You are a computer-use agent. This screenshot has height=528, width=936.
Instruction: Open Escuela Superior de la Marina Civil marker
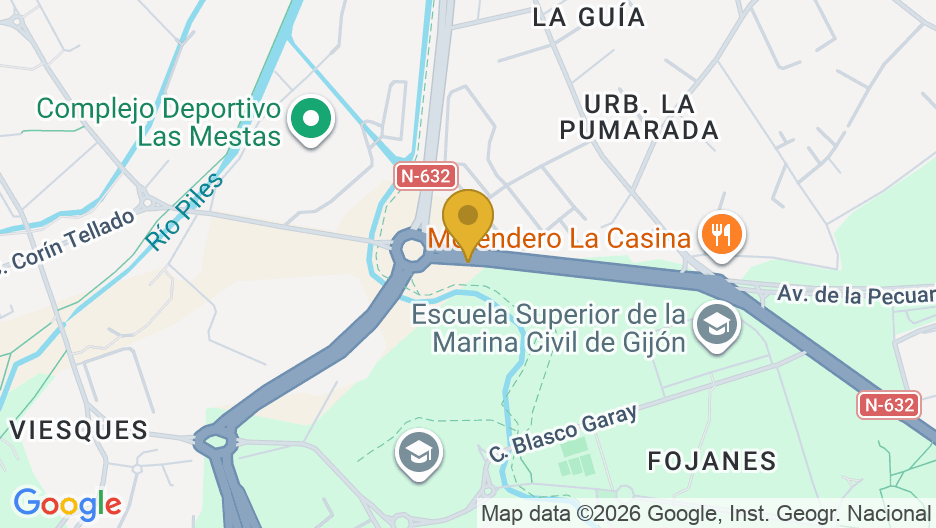point(717,325)
